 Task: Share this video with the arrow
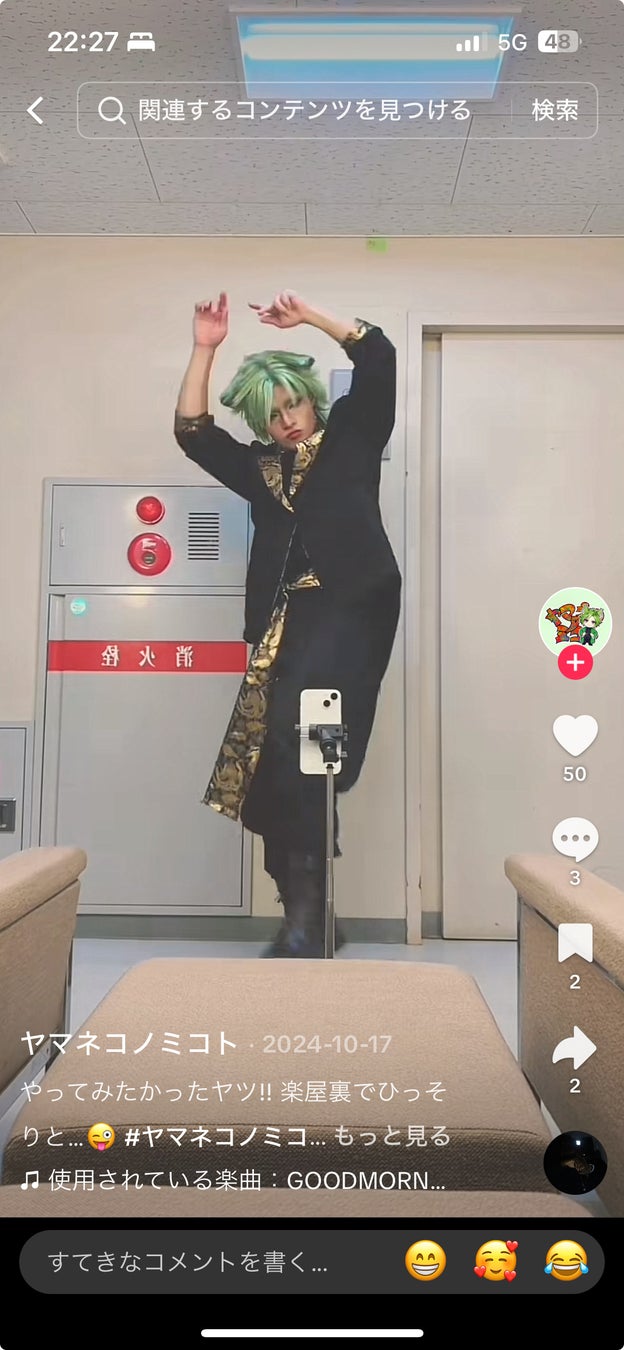(575, 1048)
